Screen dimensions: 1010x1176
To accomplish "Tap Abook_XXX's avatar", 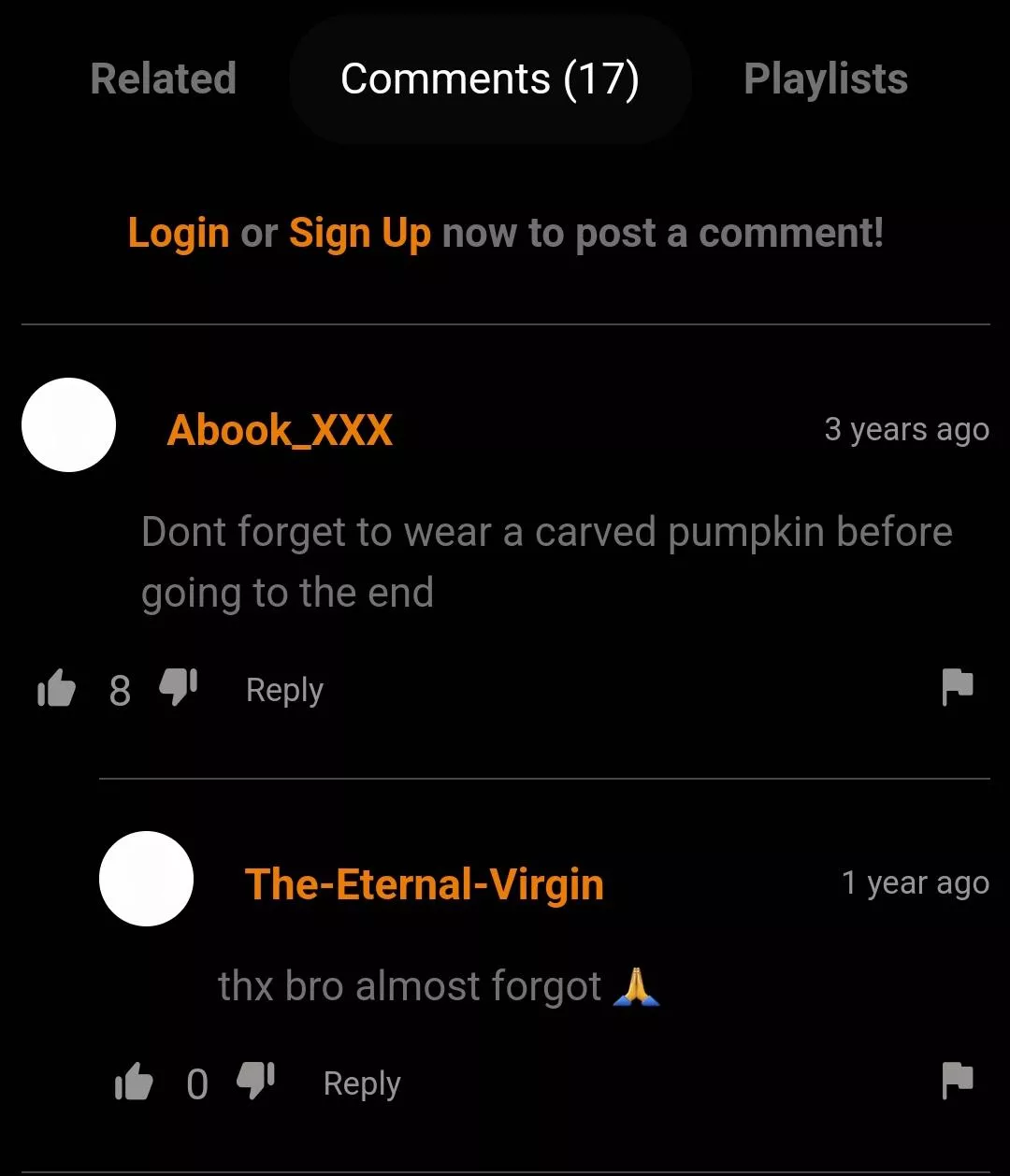I will tap(68, 425).
